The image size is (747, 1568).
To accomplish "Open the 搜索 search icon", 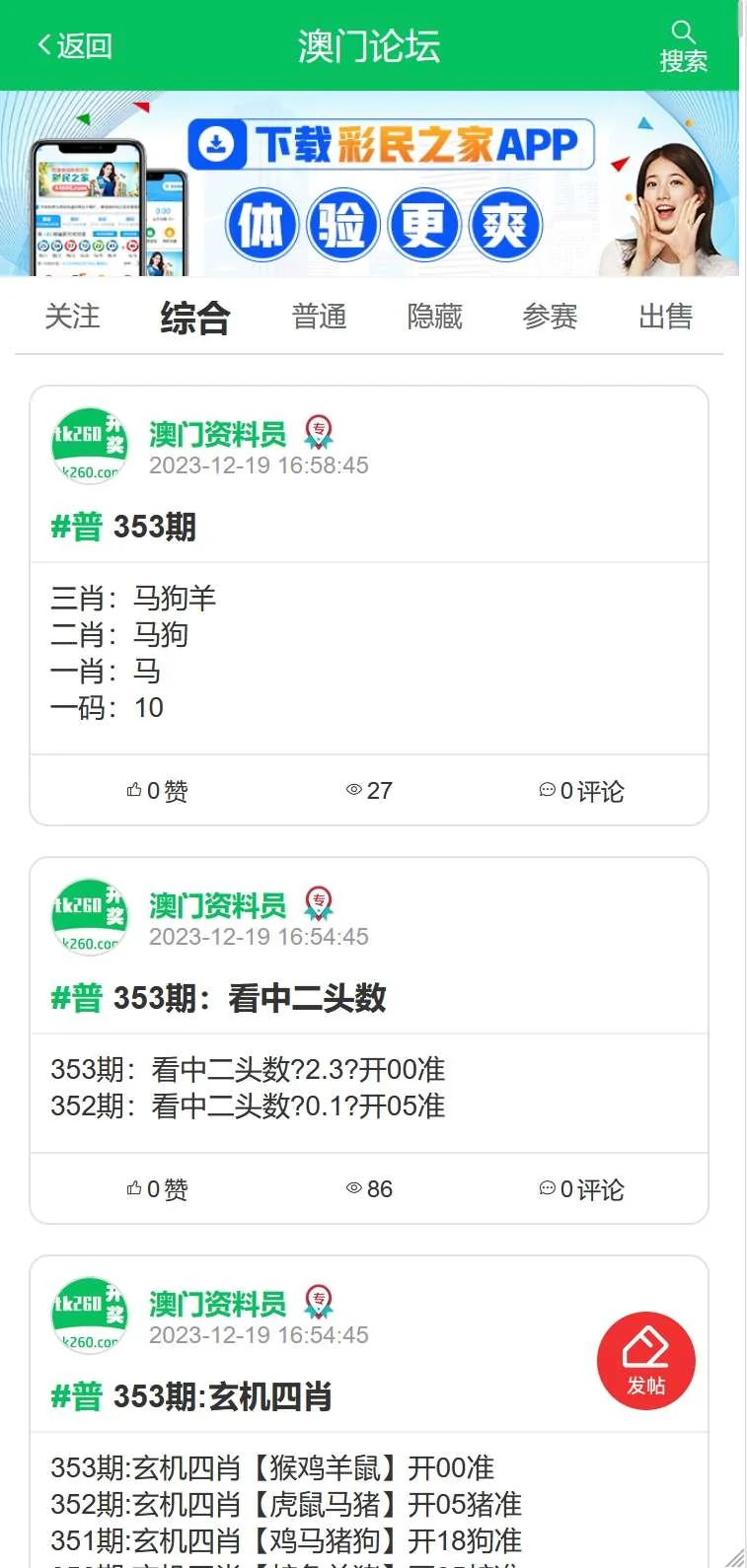I will [683, 45].
